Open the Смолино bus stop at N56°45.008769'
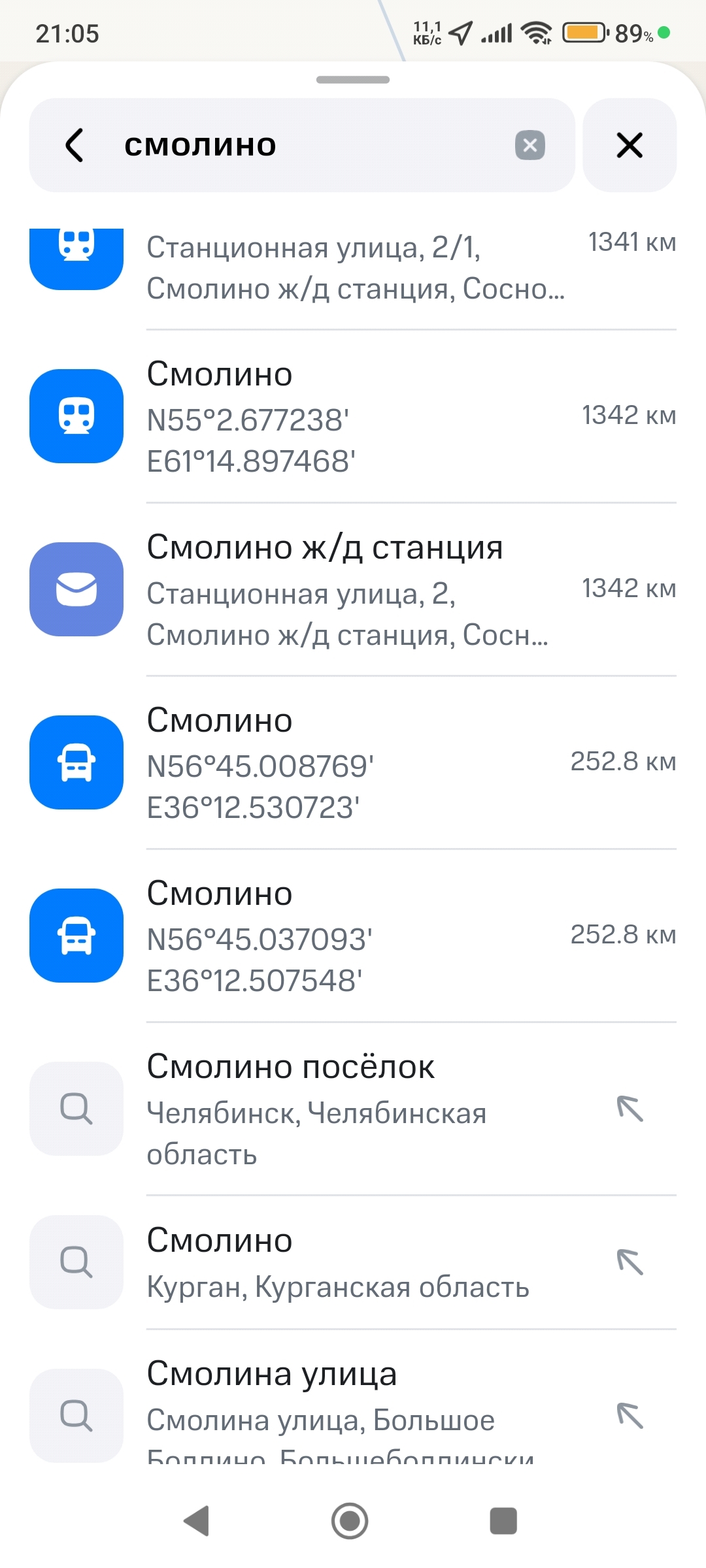Viewport: 706px width, 1568px height. [353, 762]
